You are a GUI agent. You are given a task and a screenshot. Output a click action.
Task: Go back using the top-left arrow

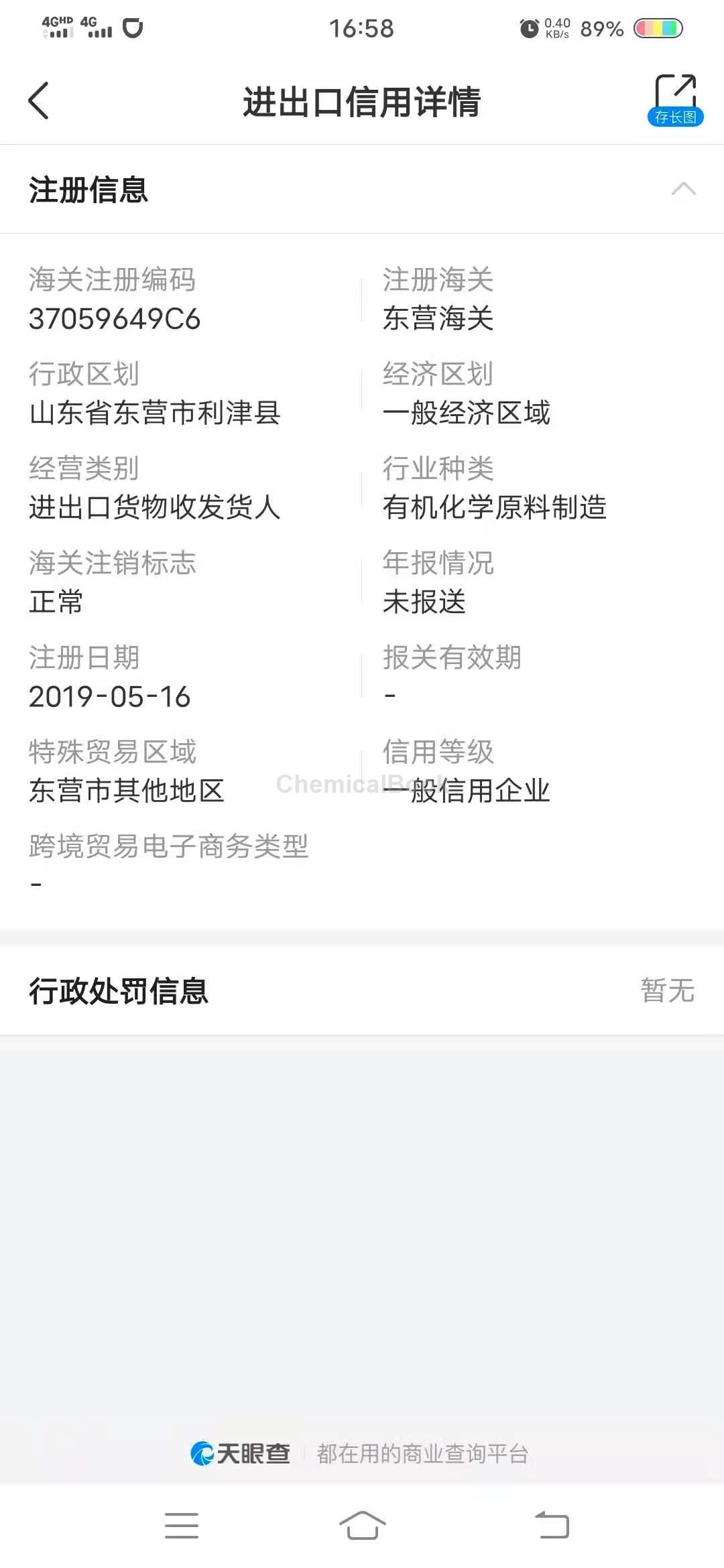coord(39,101)
